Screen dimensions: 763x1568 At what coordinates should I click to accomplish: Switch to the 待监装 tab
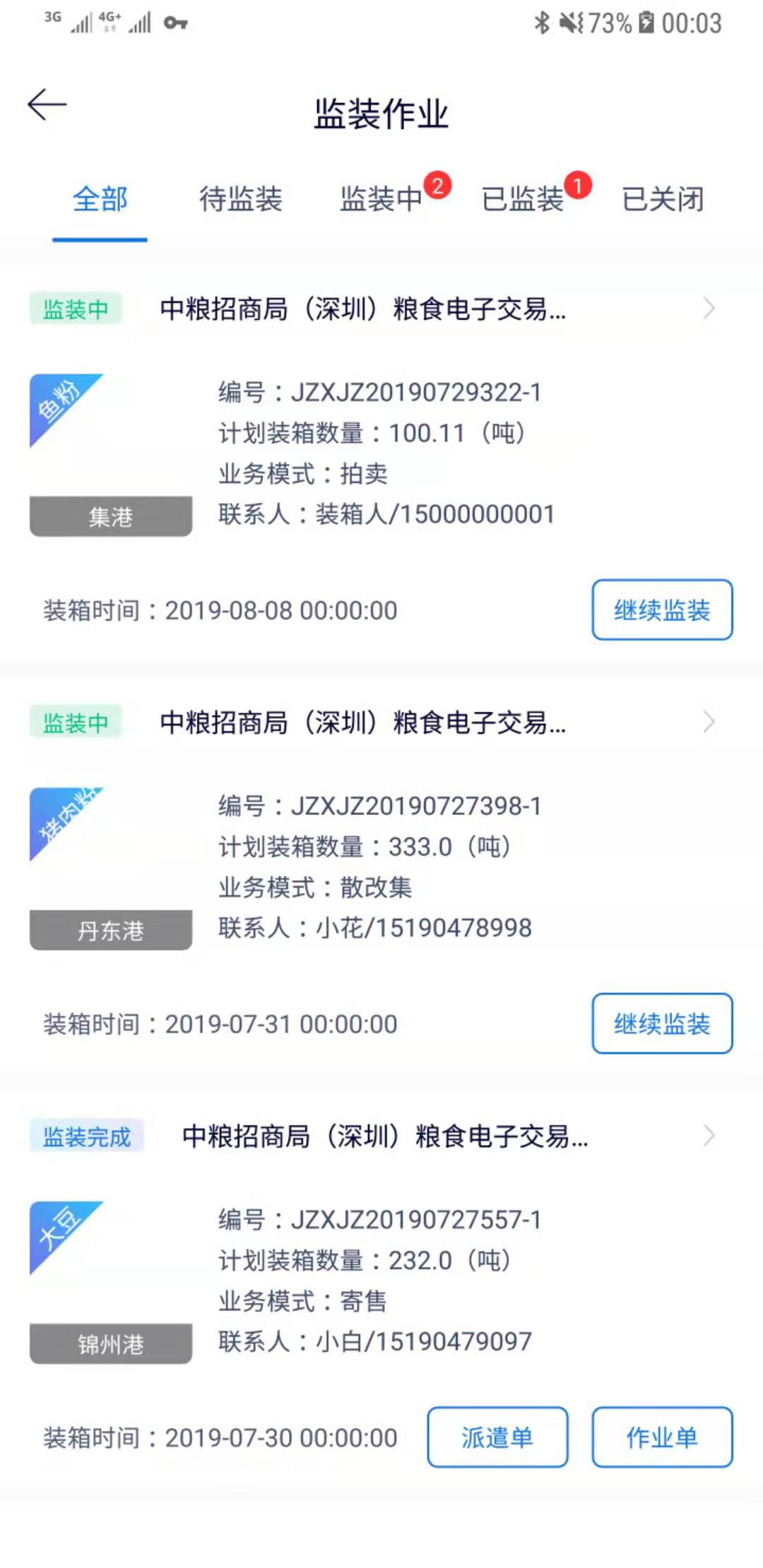tap(241, 201)
